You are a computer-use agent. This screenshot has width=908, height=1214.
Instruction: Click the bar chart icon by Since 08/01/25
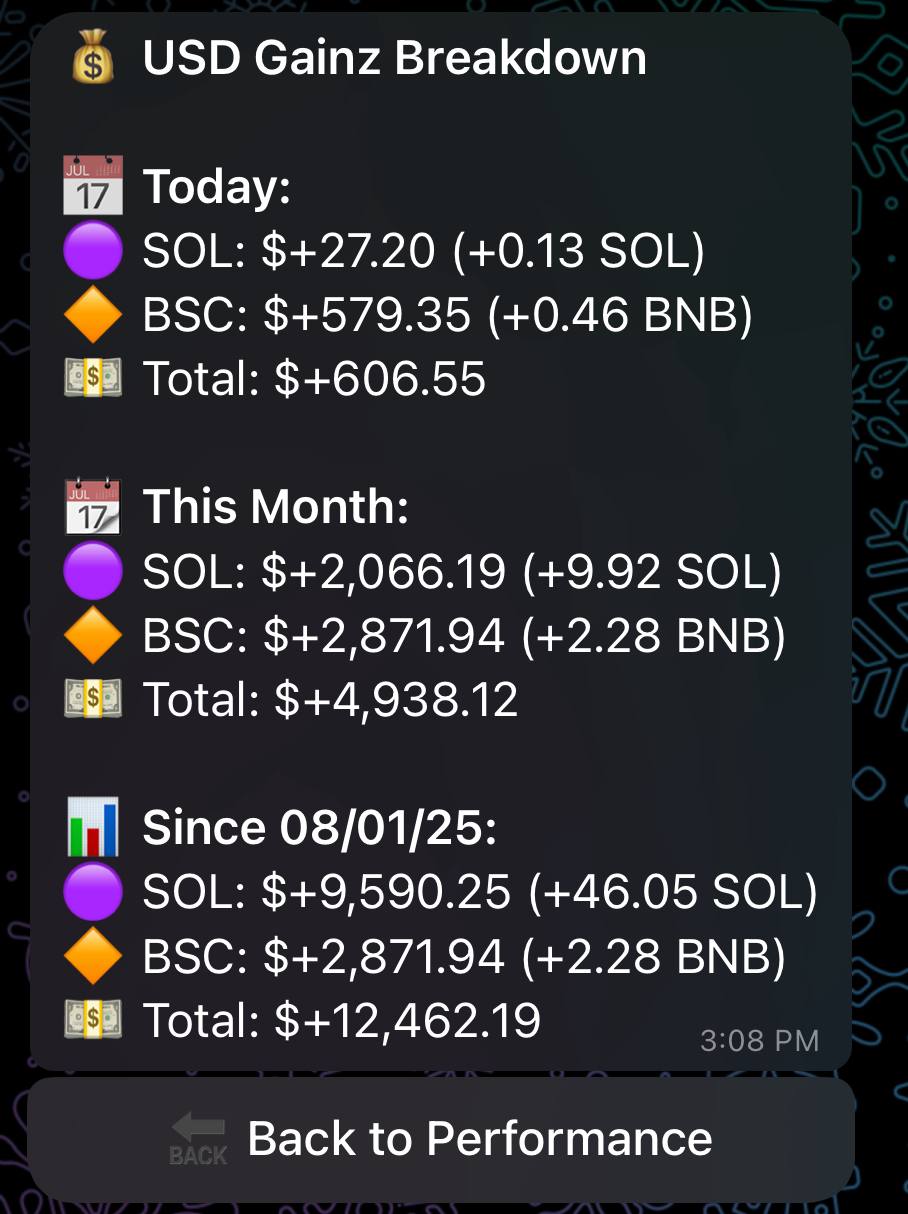click(91, 826)
